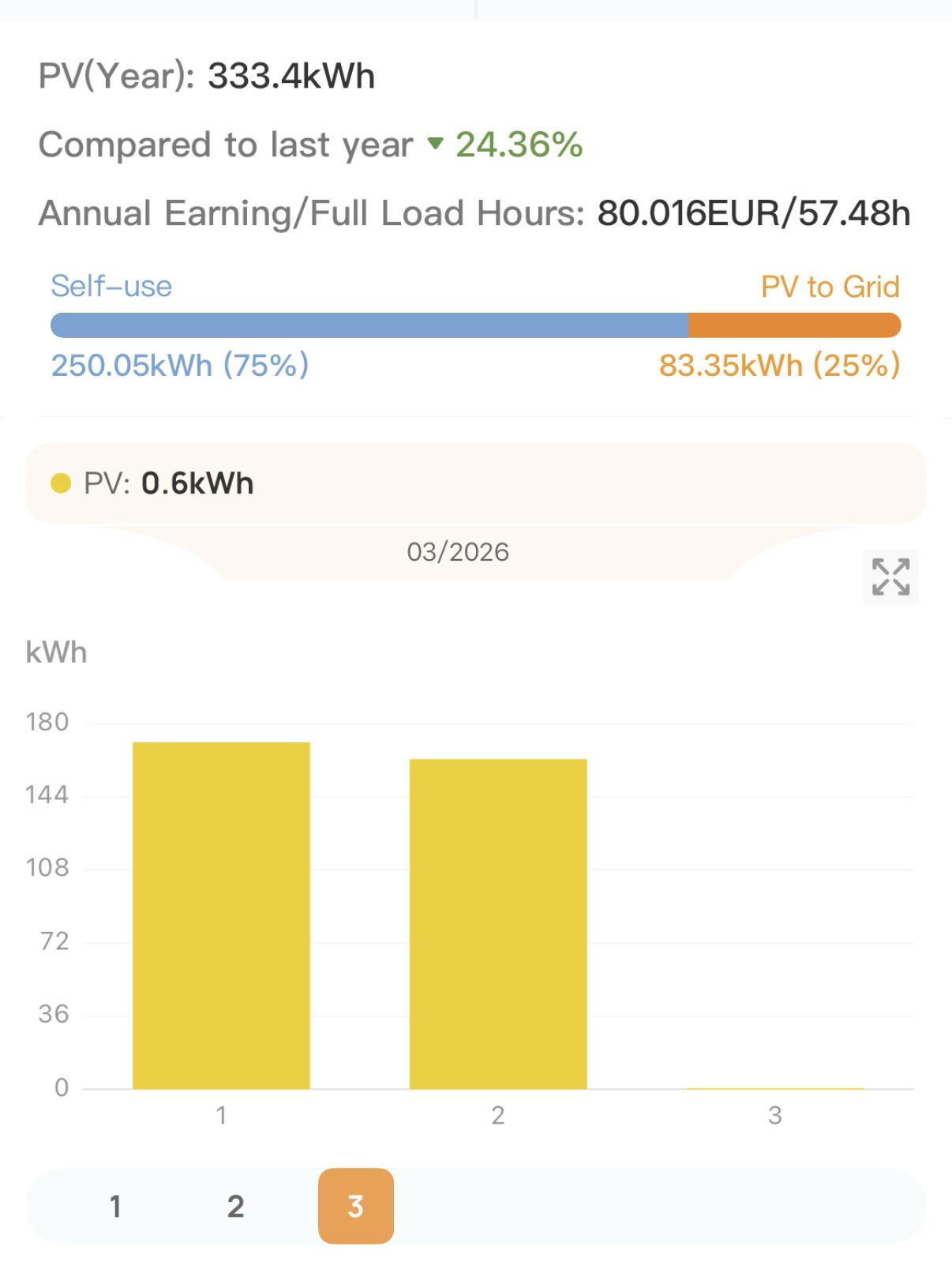The image size is (952, 1273).
Task: Expand the chart to fullscreen
Action: (x=890, y=576)
